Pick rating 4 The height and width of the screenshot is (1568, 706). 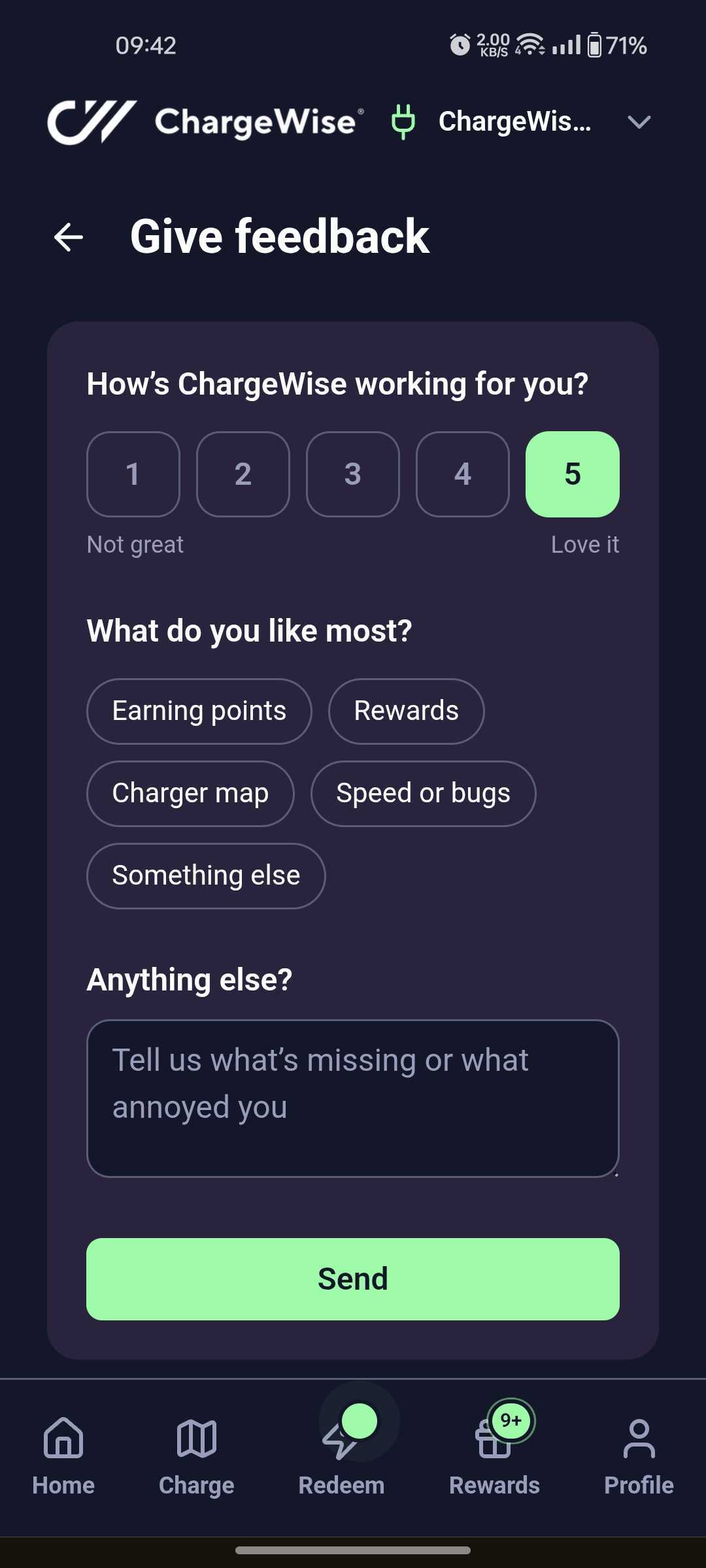point(463,474)
